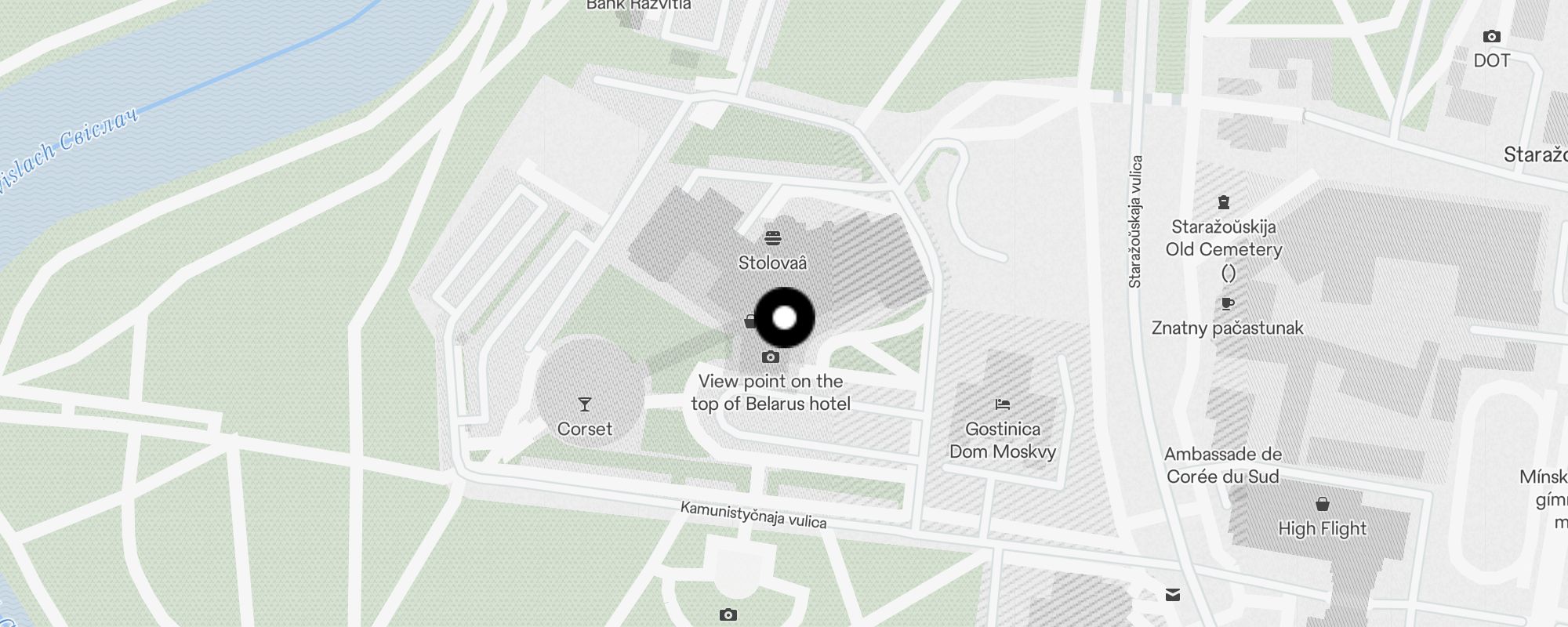The width and height of the screenshot is (1568, 627).
Task: Open the Gostinica Dom Moskvy hotel marker
Action: coord(1002,404)
